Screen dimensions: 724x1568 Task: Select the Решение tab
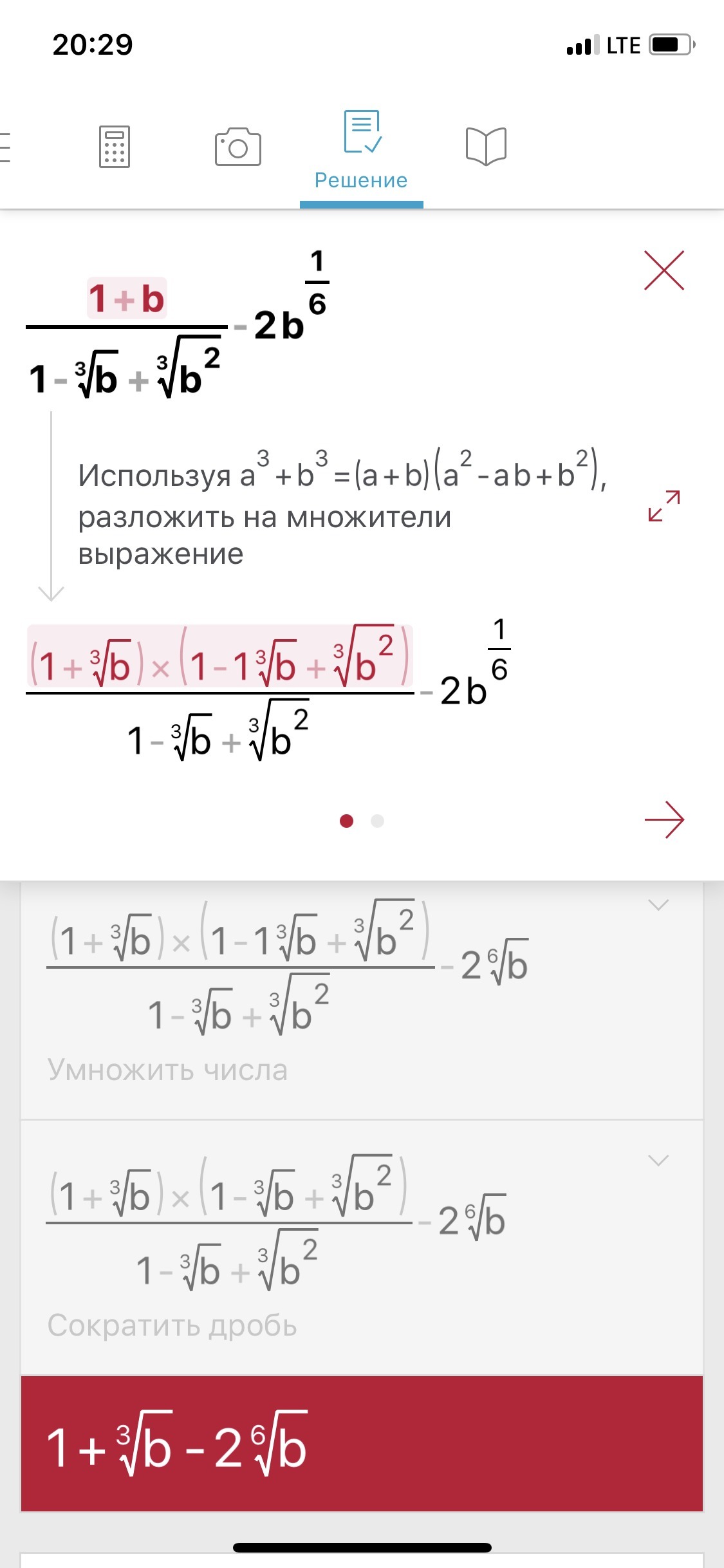coord(361,151)
